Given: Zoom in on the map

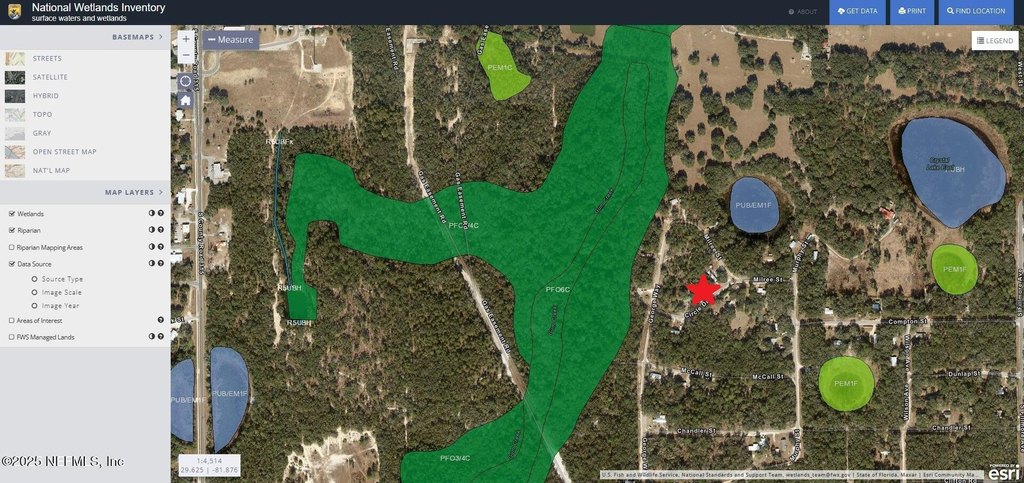Looking at the screenshot, I should click(x=185, y=38).
